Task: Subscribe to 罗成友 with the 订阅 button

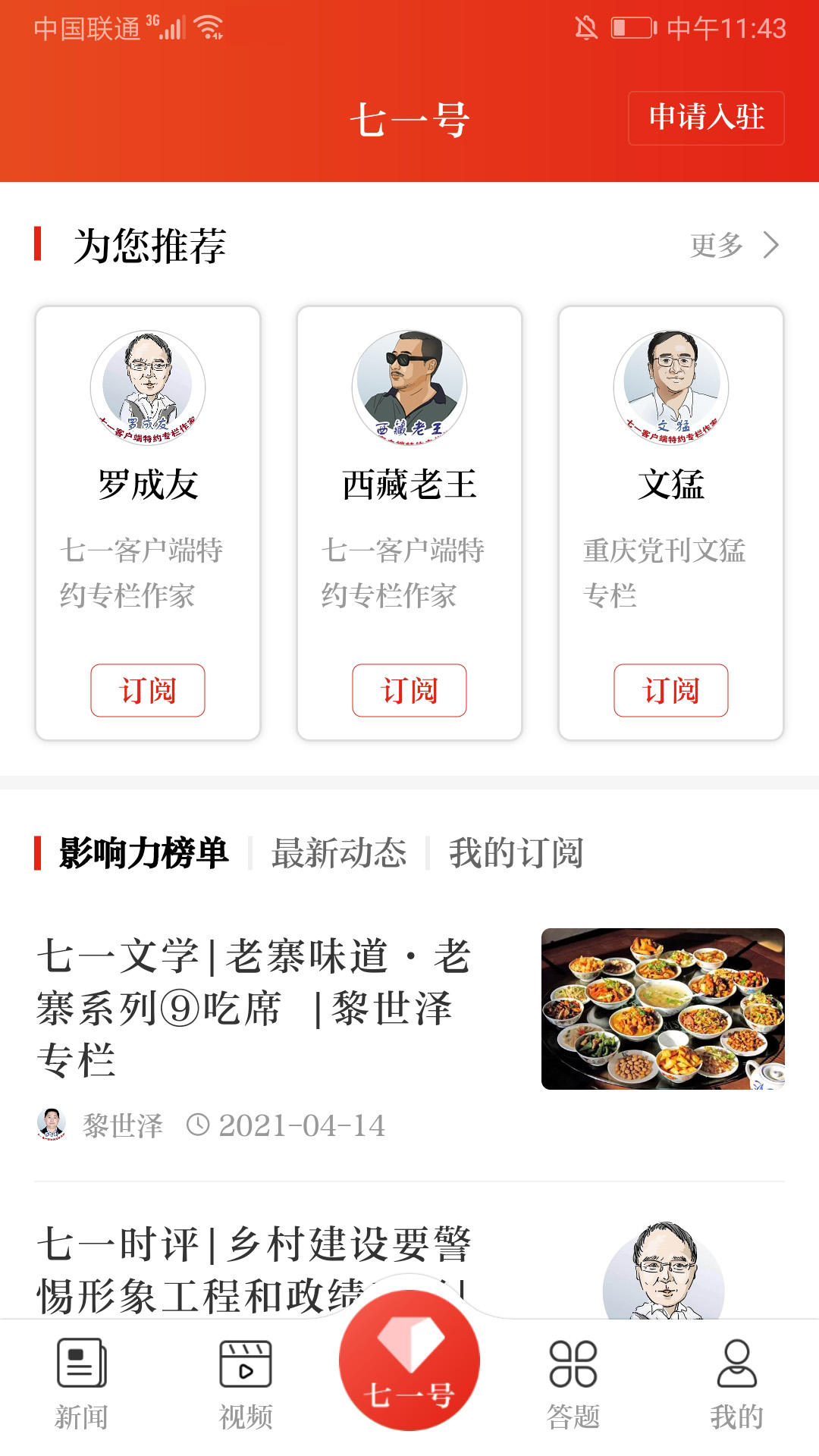Action: (149, 690)
